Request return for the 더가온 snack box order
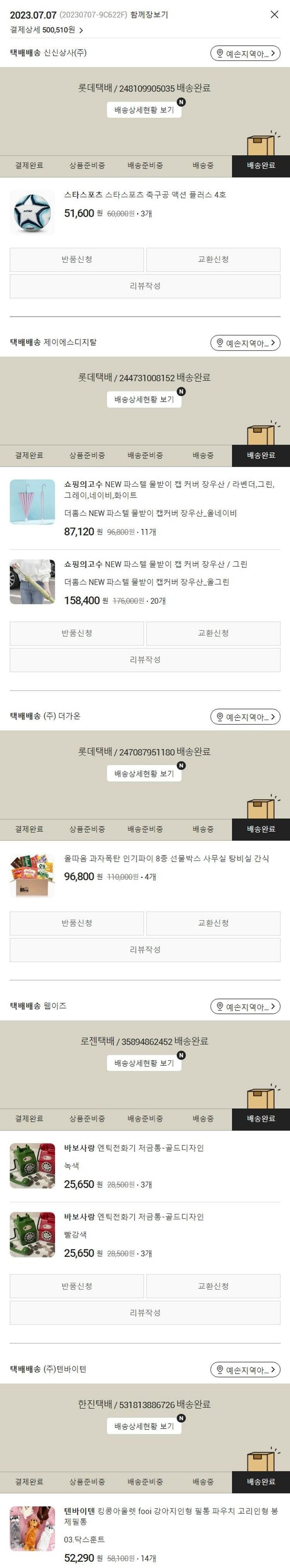This screenshot has width=290, height=1568. (77, 923)
